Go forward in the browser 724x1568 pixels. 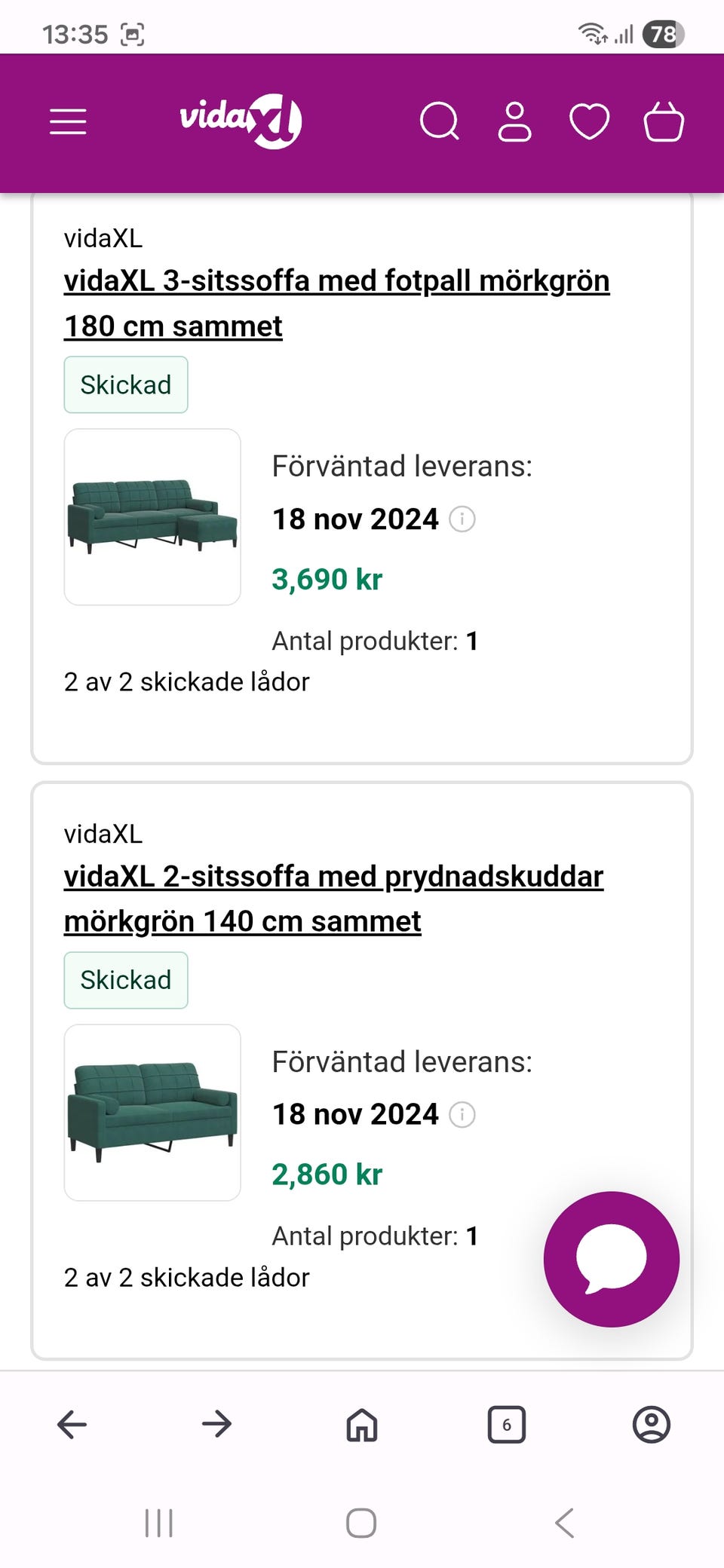tap(217, 1425)
